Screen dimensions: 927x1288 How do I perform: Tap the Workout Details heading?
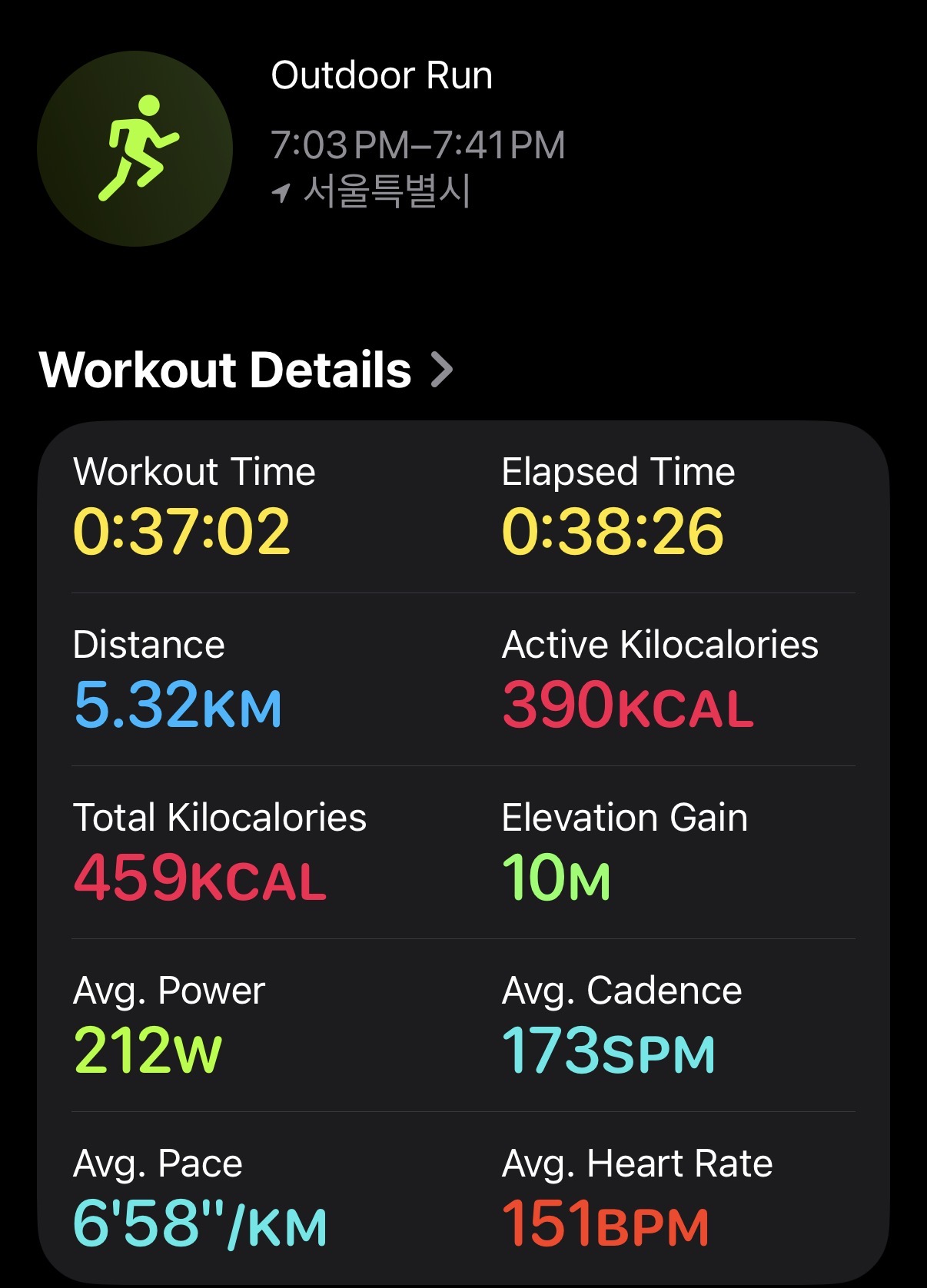[x=225, y=371]
